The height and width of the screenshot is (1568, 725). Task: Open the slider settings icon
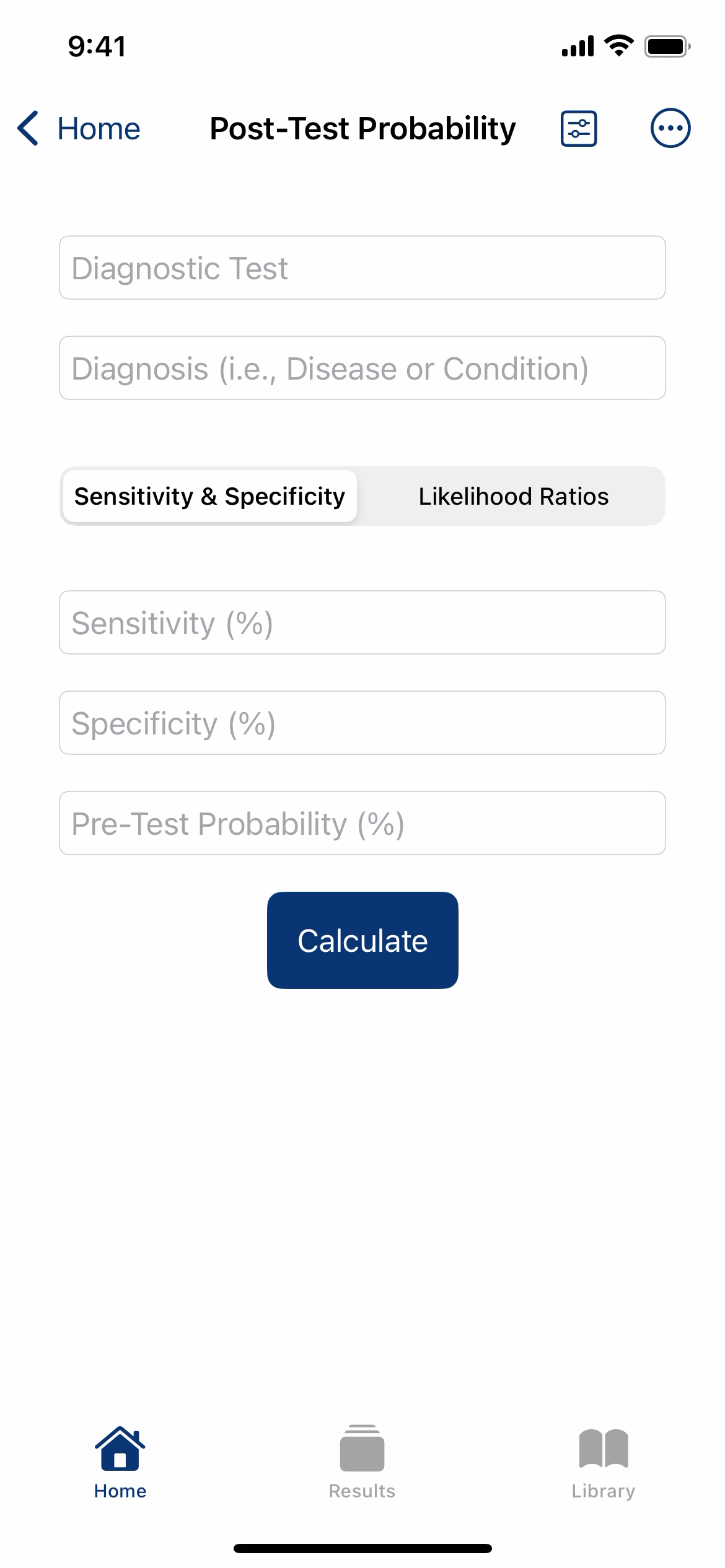click(x=579, y=128)
